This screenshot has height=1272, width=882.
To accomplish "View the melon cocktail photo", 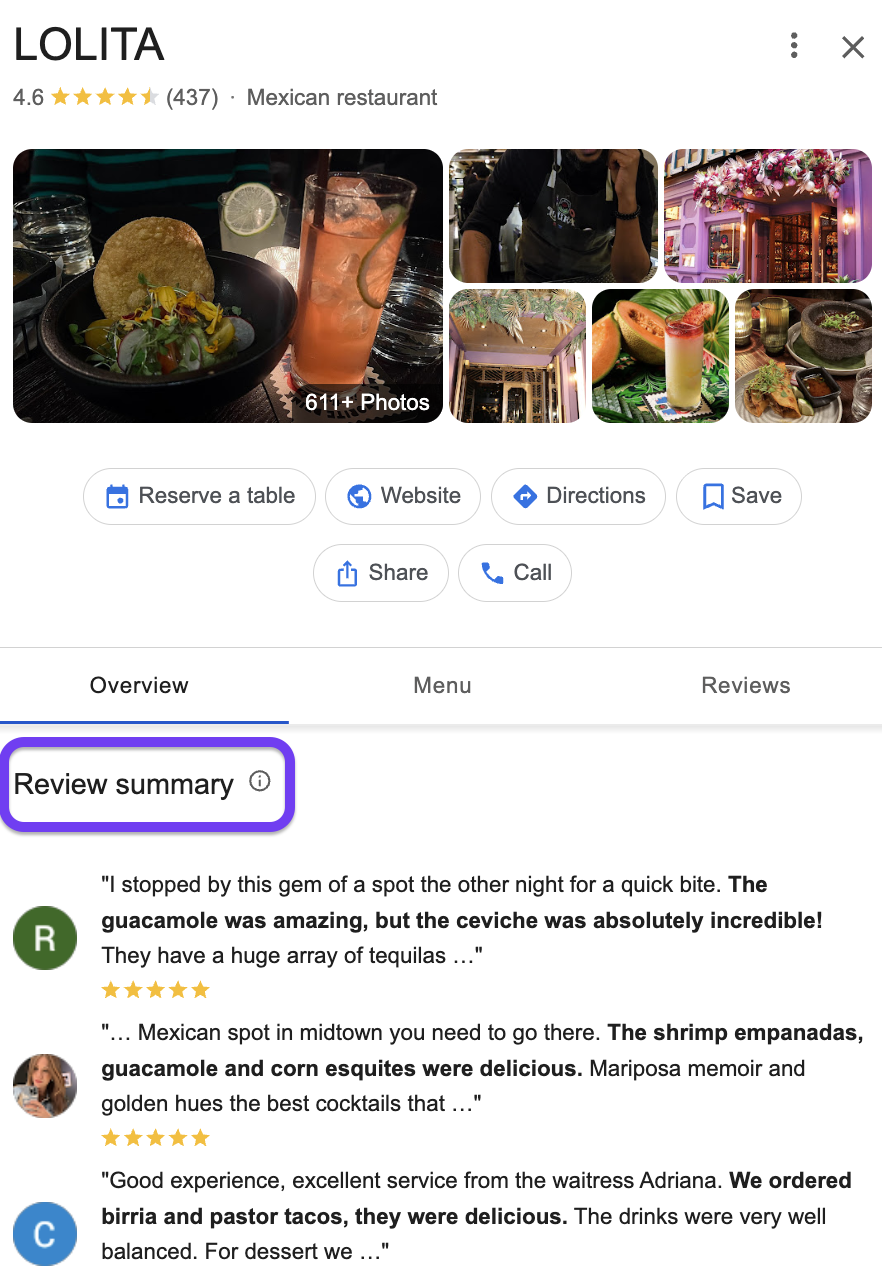I will (661, 356).
